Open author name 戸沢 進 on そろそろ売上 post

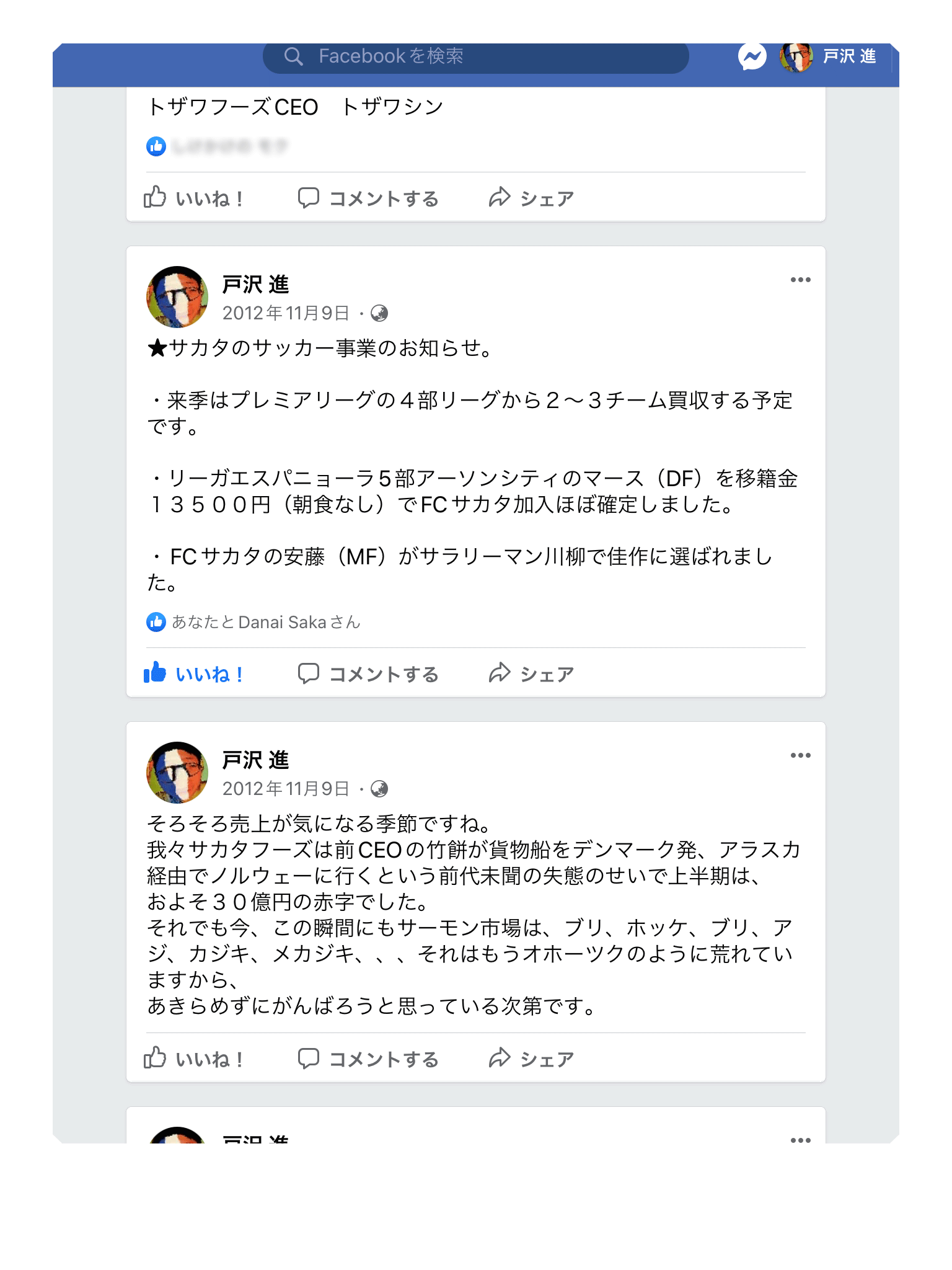coord(255,760)
